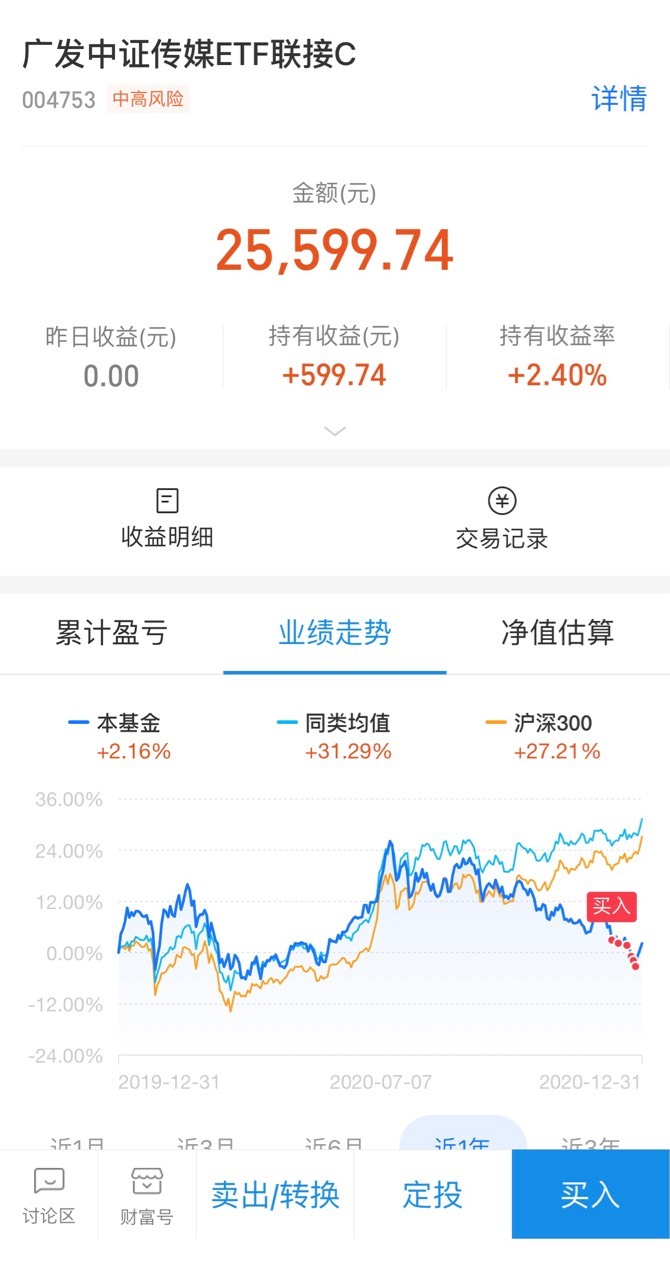This screenshot has width=670, height=1280.
Task: Set up 定投 regular investment
Action: click(433, 1195)
